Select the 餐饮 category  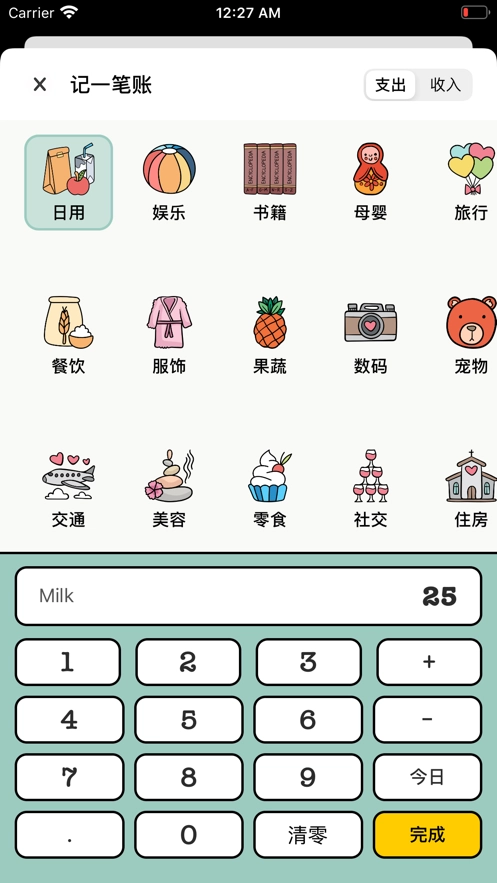[68, 335]
